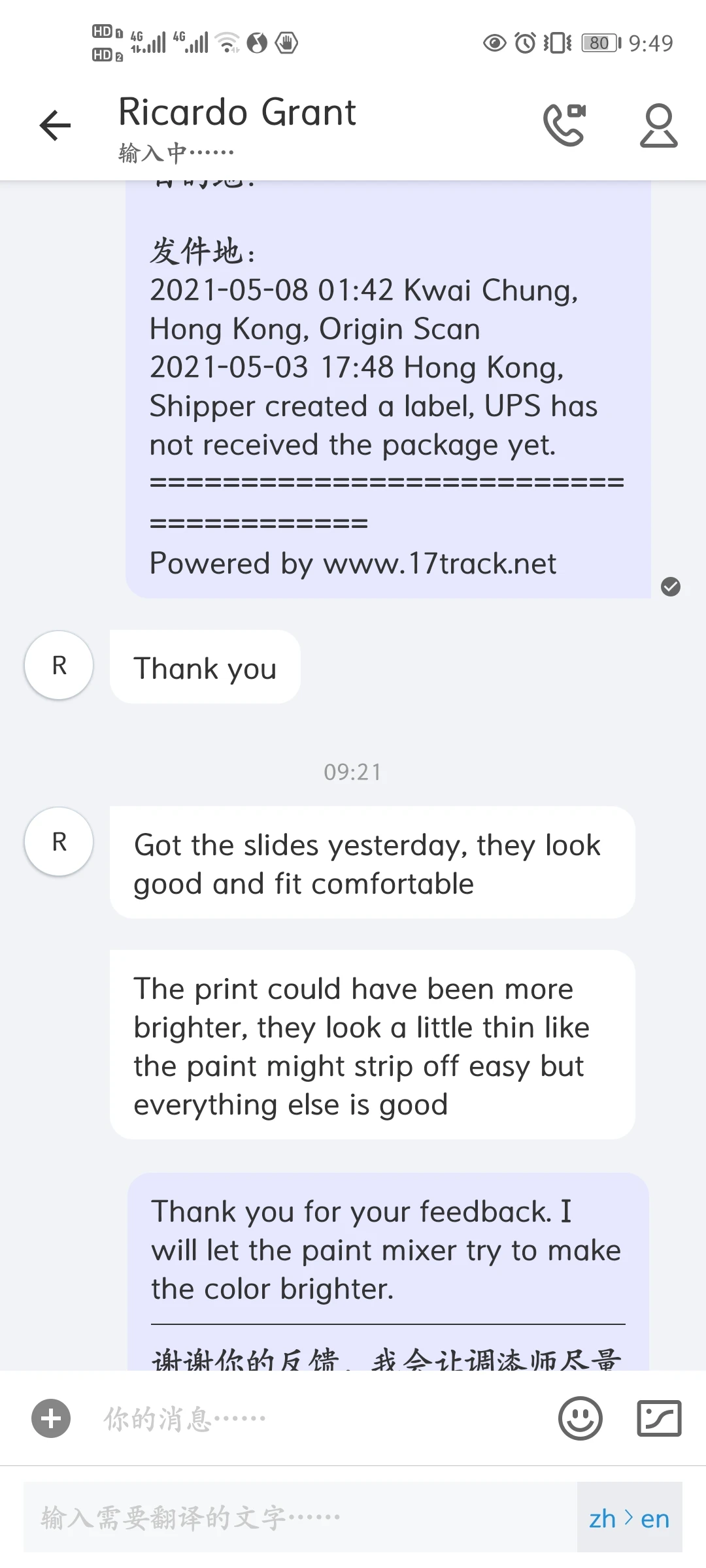
Task: Change the zh to en translation direction
Action: pyautogui.click(x=630, y=1518)
